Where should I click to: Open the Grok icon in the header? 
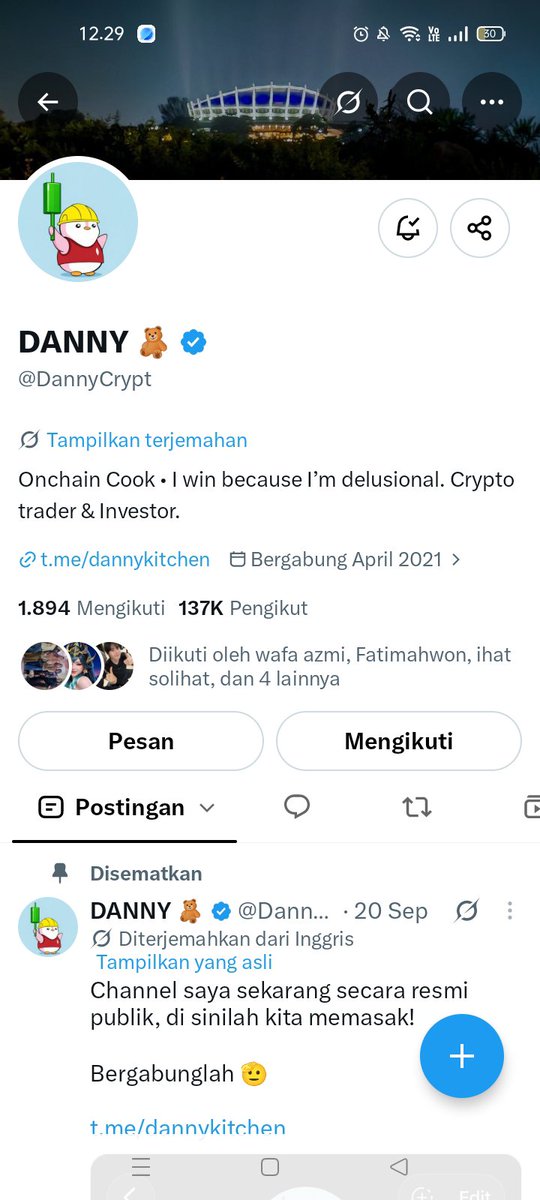click(348, 102)
